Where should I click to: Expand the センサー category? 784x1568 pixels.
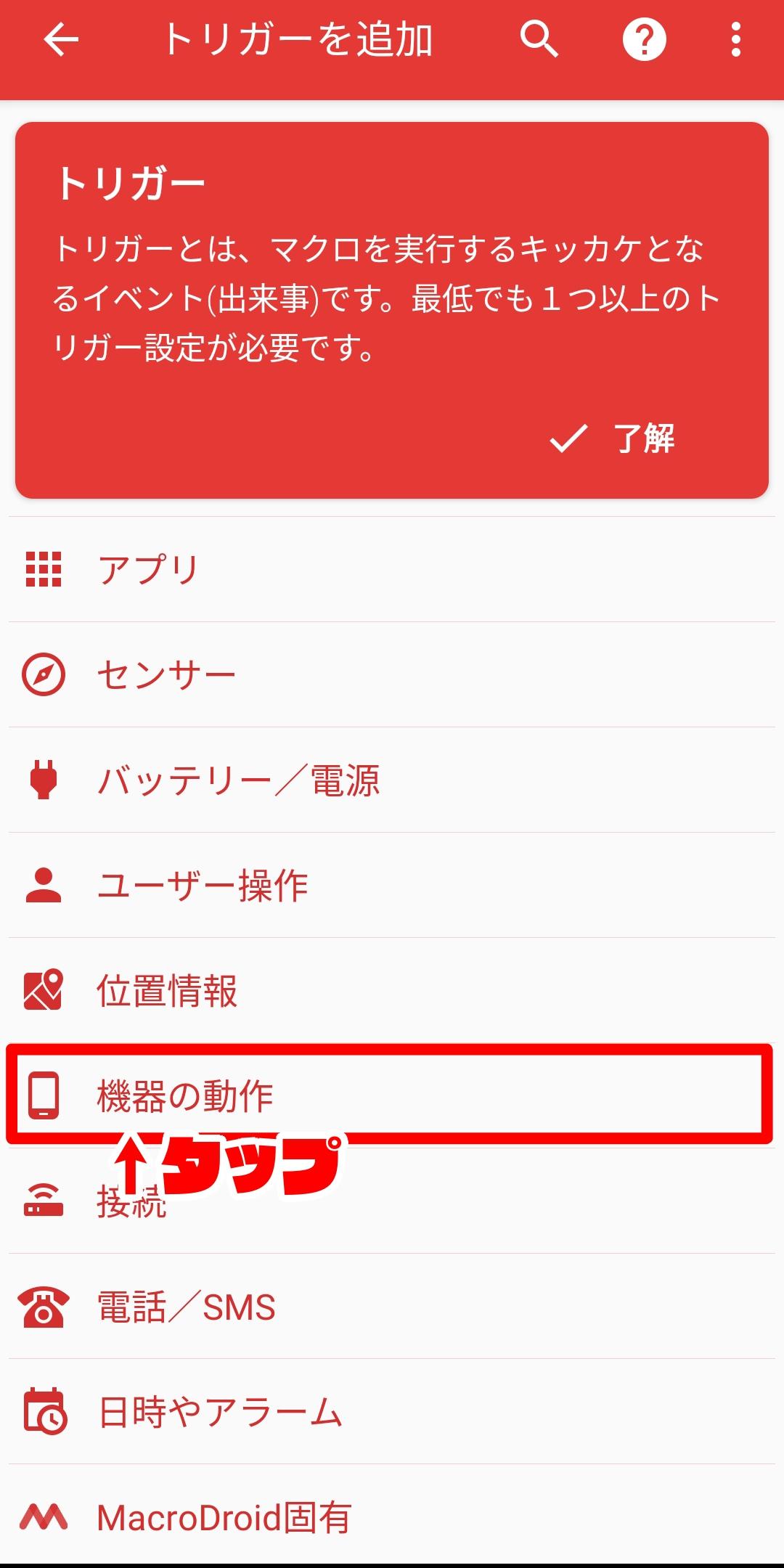pos(392,675)
